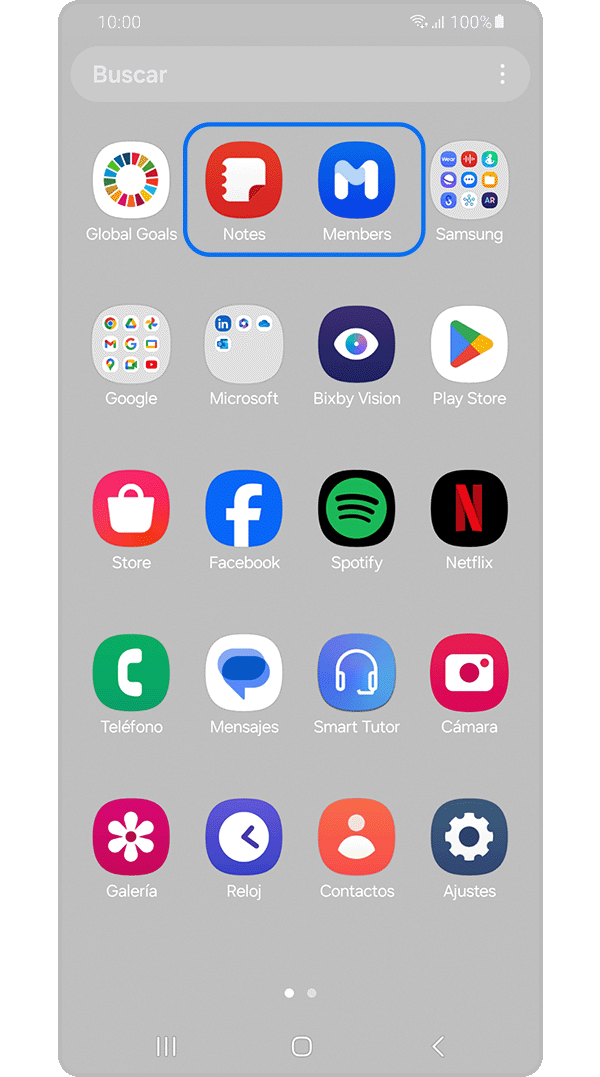This screenshot has width=600, height=1077.
Task: Open Samsung Members
Action: pos(357,180)
